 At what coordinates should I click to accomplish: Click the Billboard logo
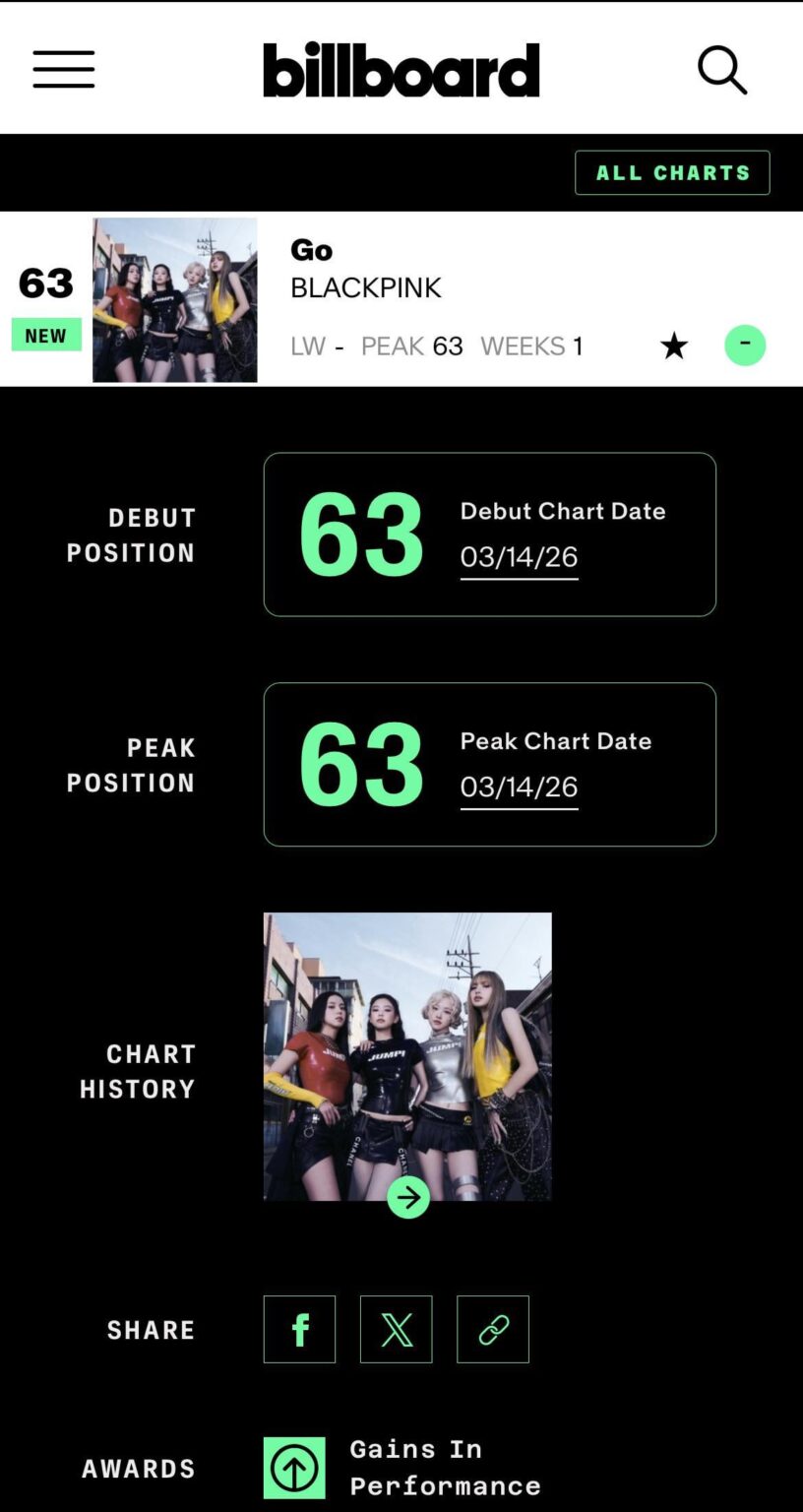(401, 69)
